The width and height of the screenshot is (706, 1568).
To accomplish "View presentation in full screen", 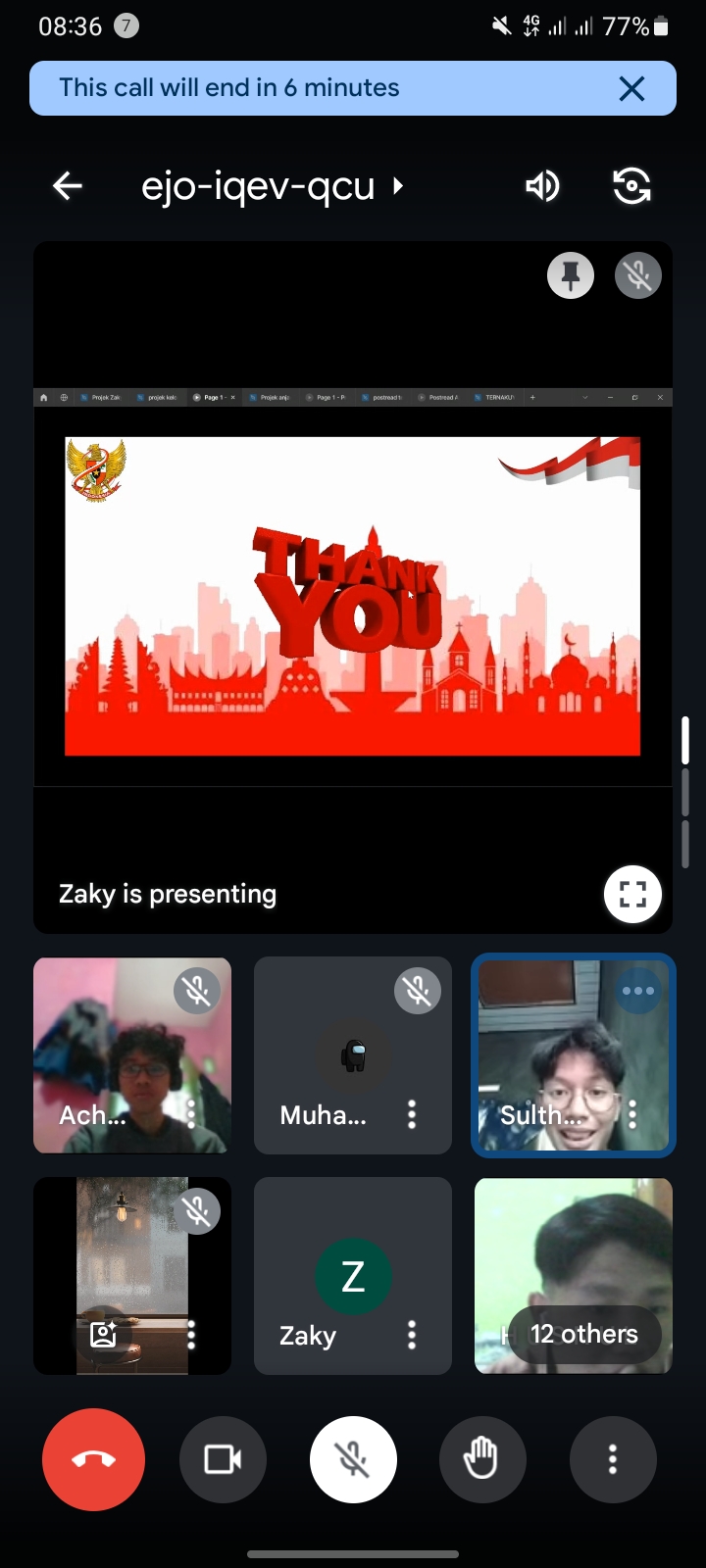I will click(x=632, y=894).
